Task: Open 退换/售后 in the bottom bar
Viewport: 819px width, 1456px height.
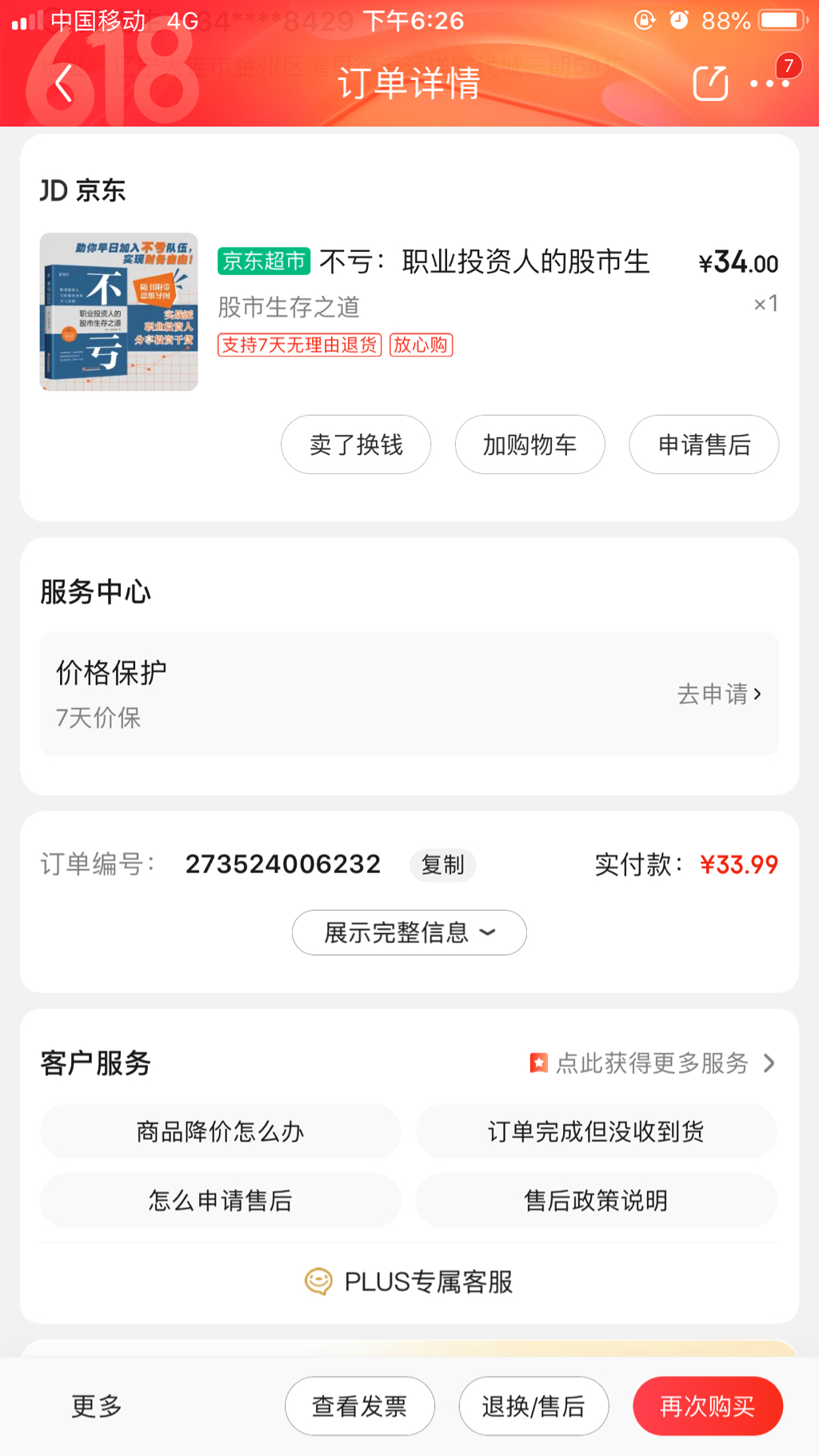Action: pos(533,1406)
